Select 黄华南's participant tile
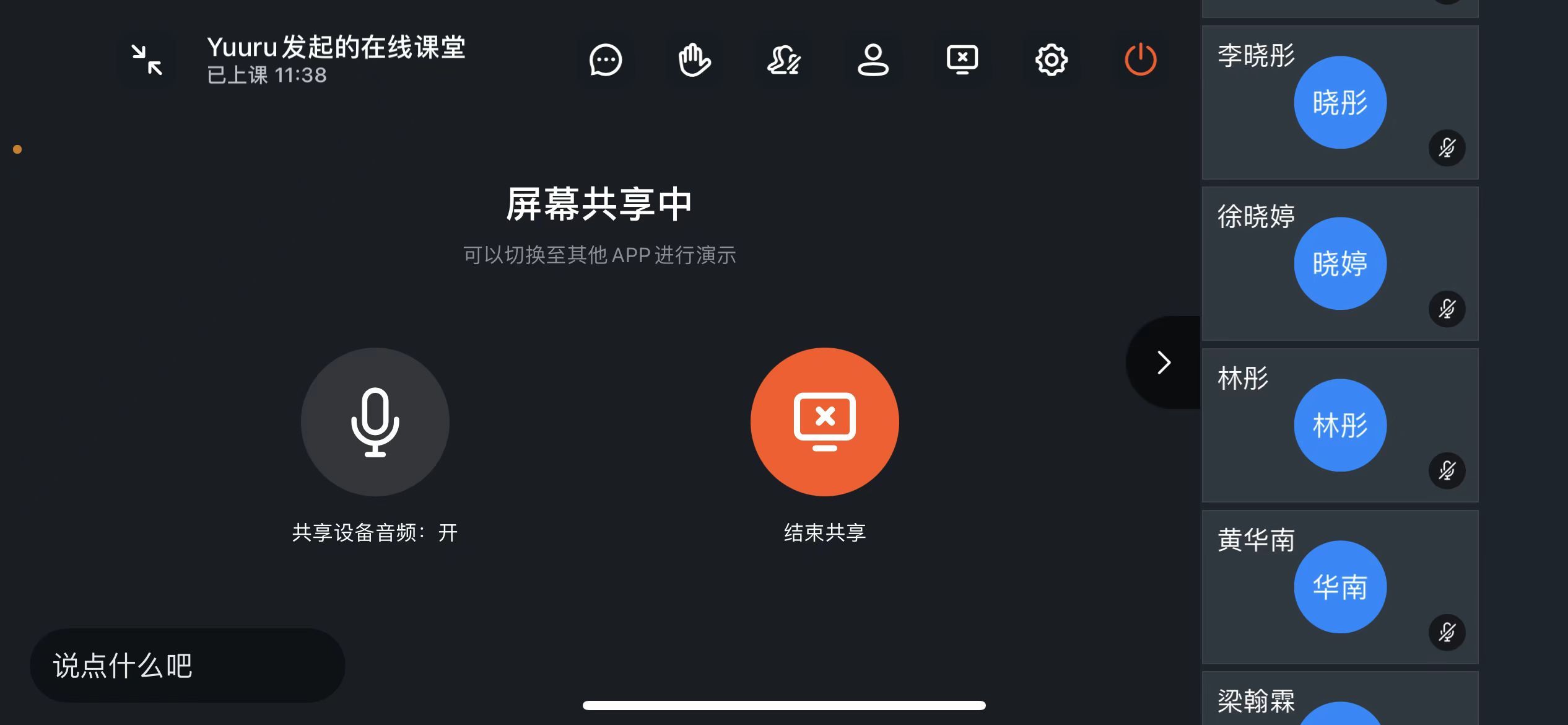The height and width of the screenshot is (725, 1568). click(1339, 587)
